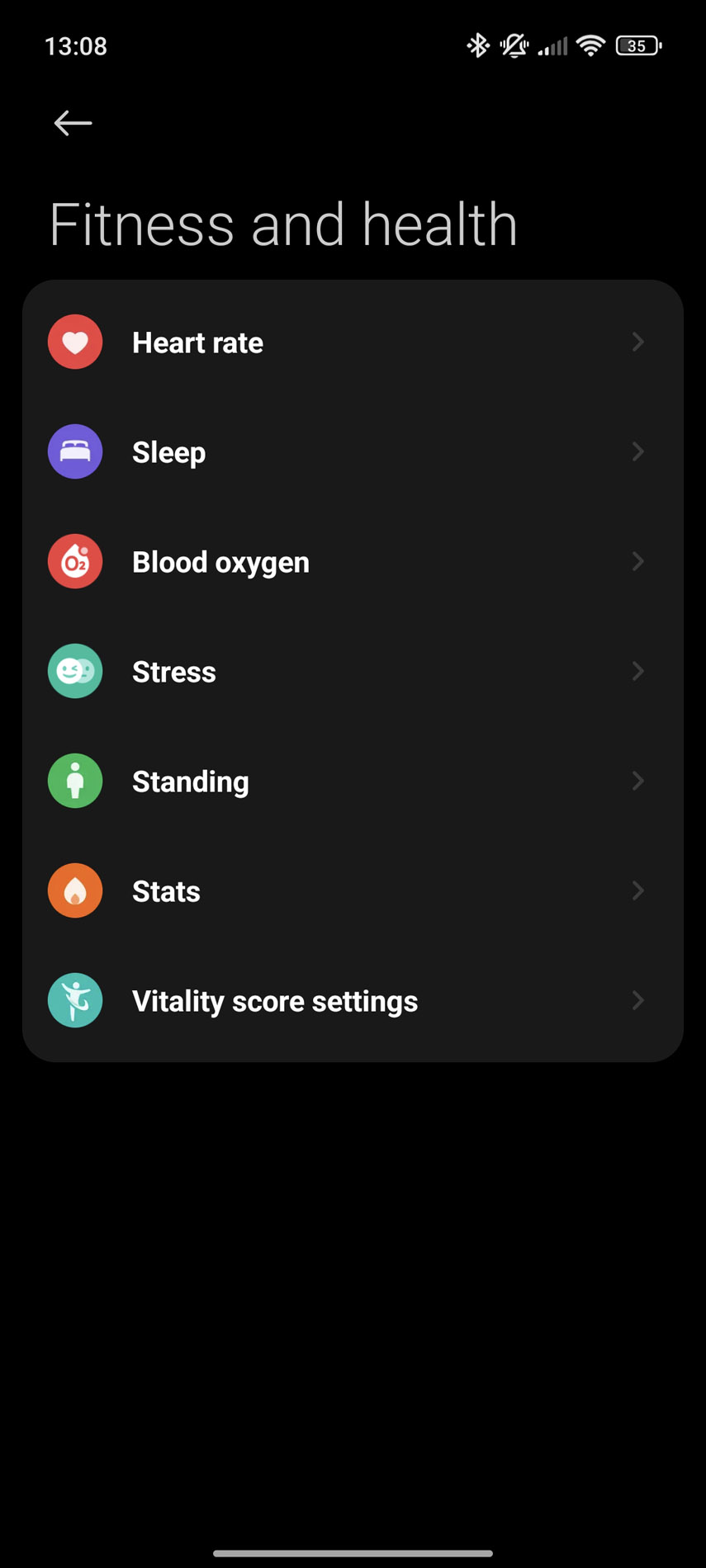Open the Sleep settings row
Screen dimensions: 706x1568
coord(353,451)
